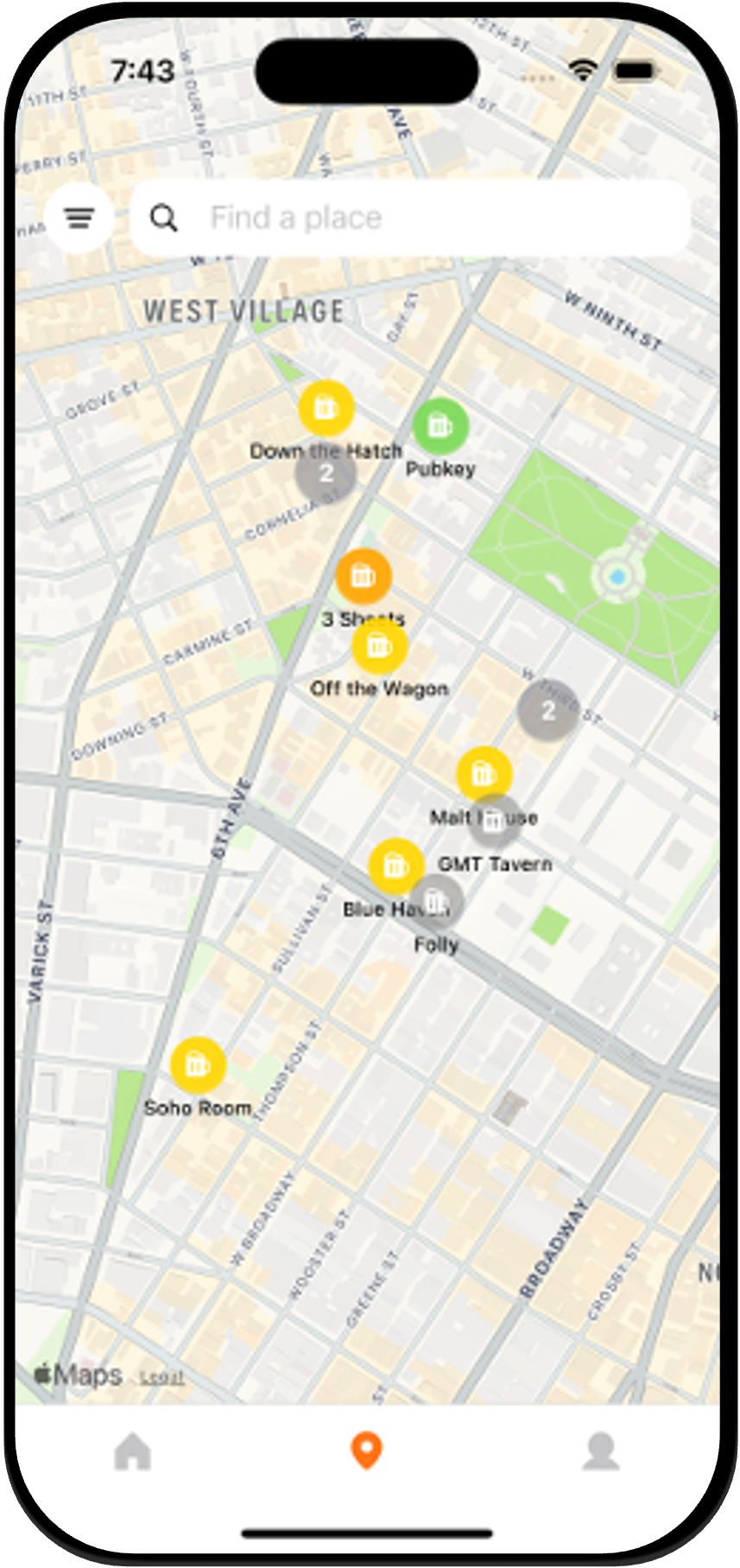Open the Off the Wagon pin

(x=379, y=646)
